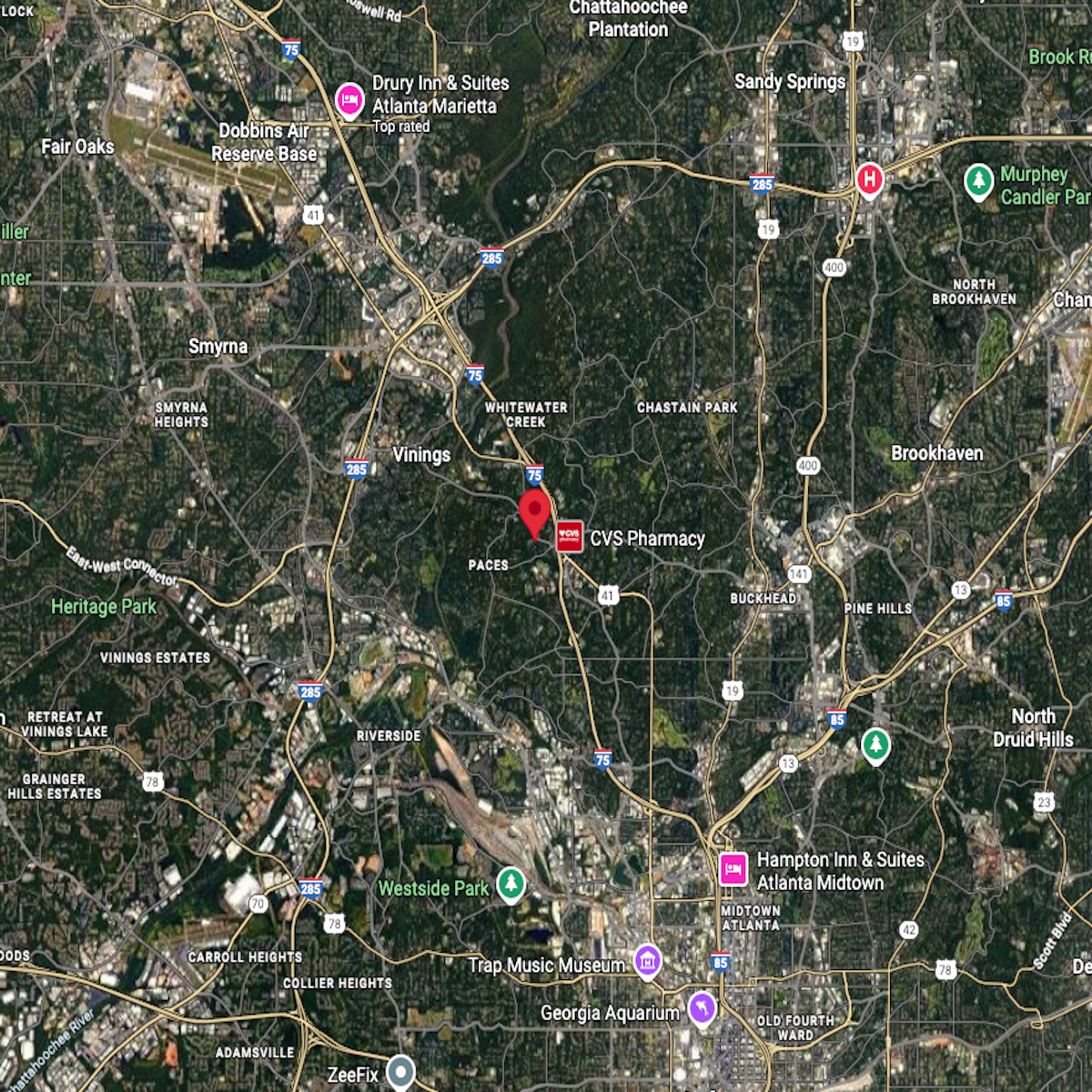Image resolution: width=1092 pixels, height=1092 pixels.
Task: Tap the Murphey Candler Park marker
Action: (978, 181)
